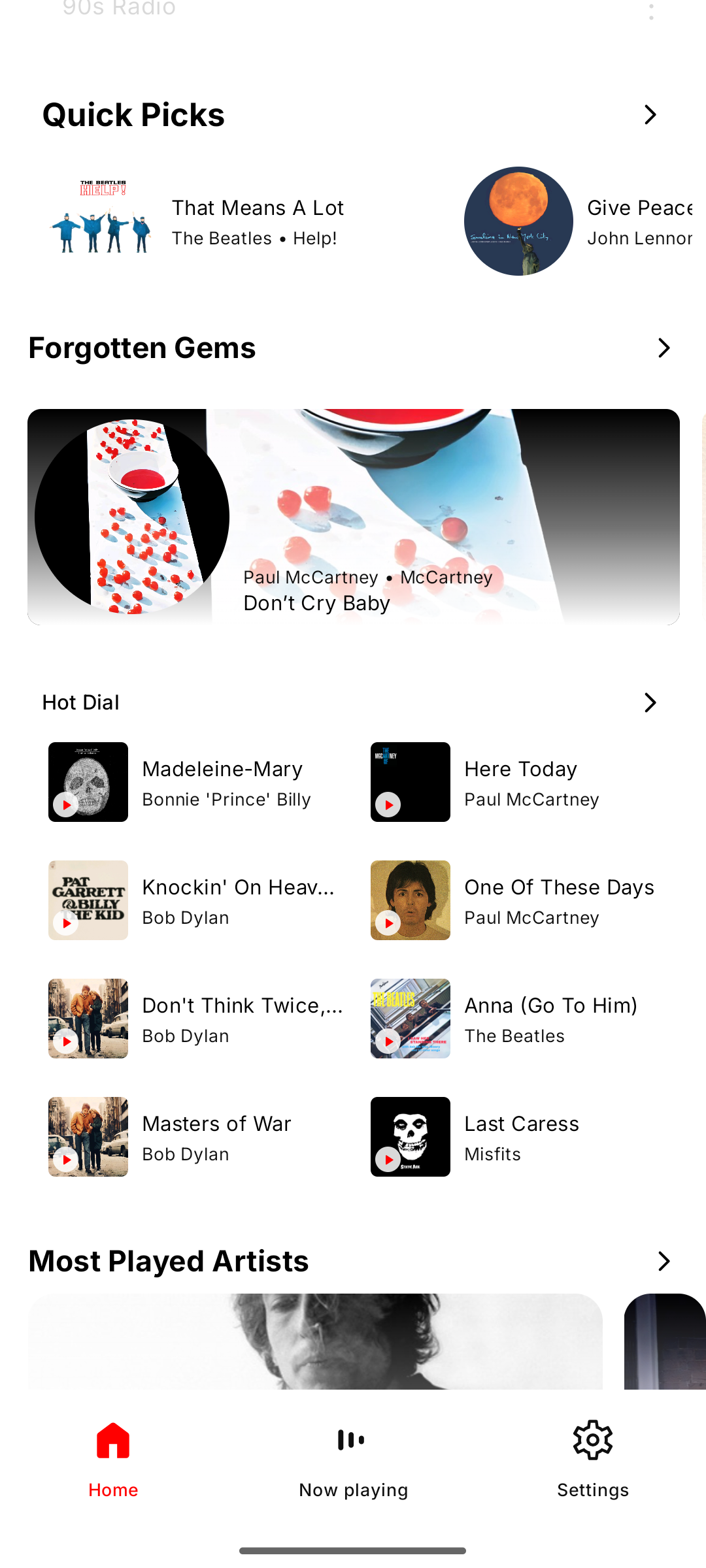Play Last Caress by Misfits

tap(516, 1137)
